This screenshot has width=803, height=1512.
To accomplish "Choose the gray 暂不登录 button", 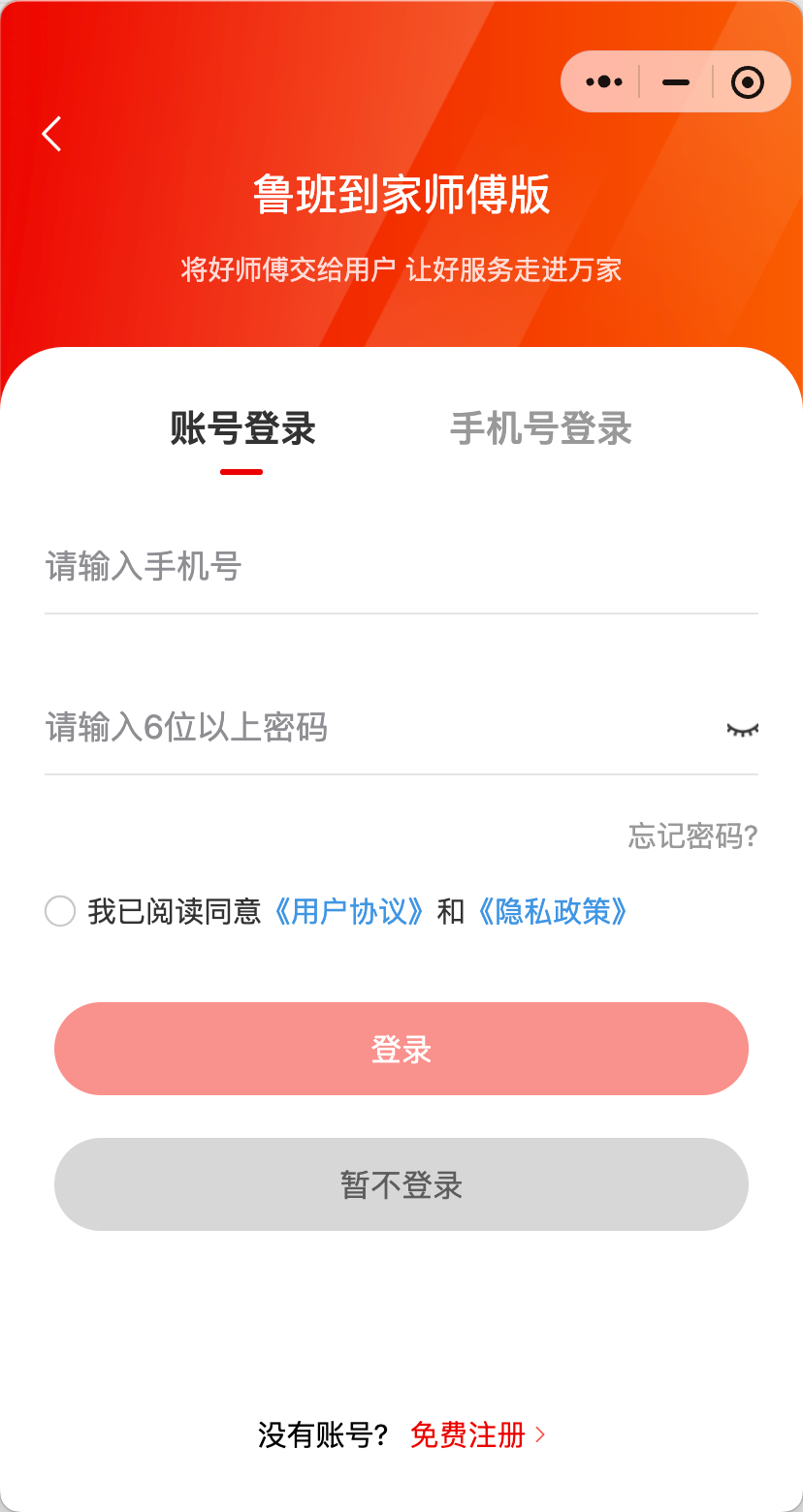I will click(x=401, y=1184).
